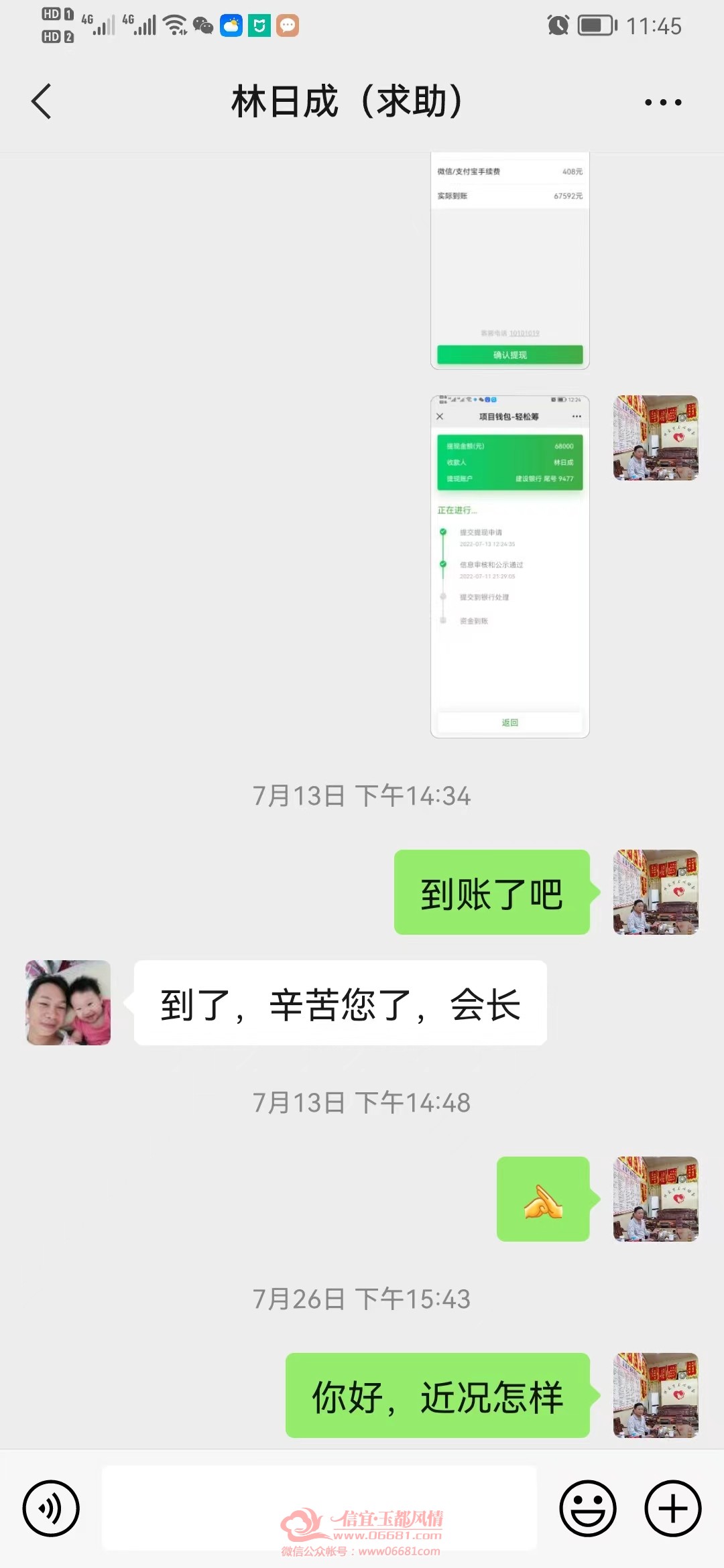The height and width of the screenshot is (1568, 724).
Task: Open the 确认提现 screenshot image message
Action: 509,261
